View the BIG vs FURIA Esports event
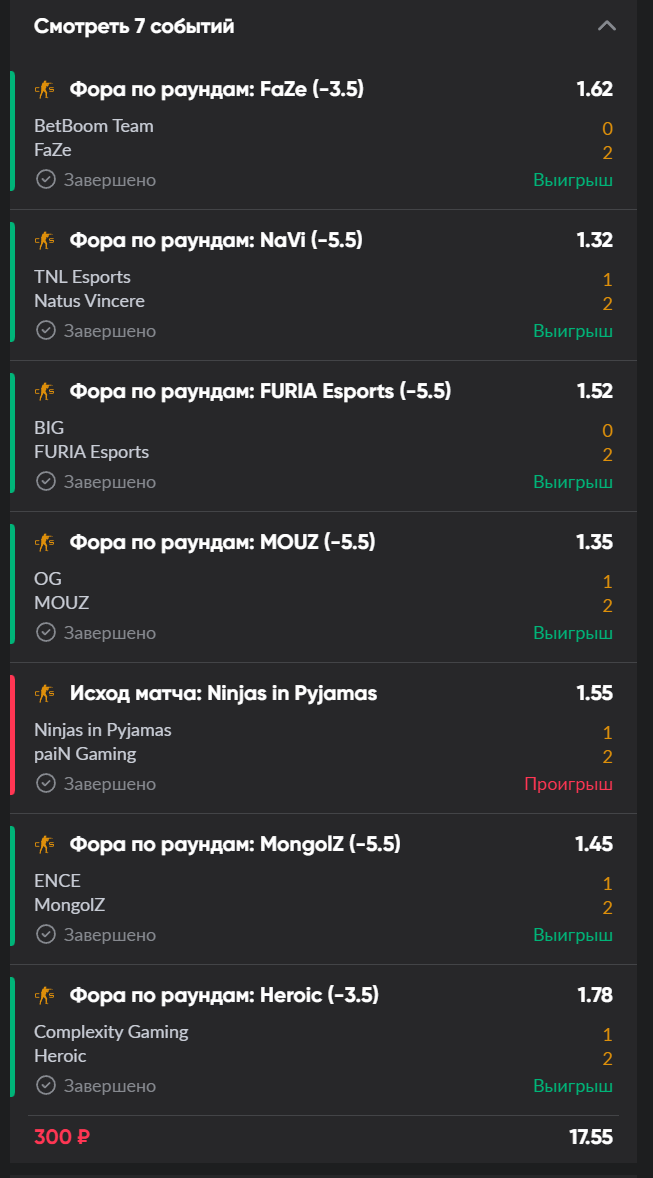653x1178 pixels. [x=92, y=440]
